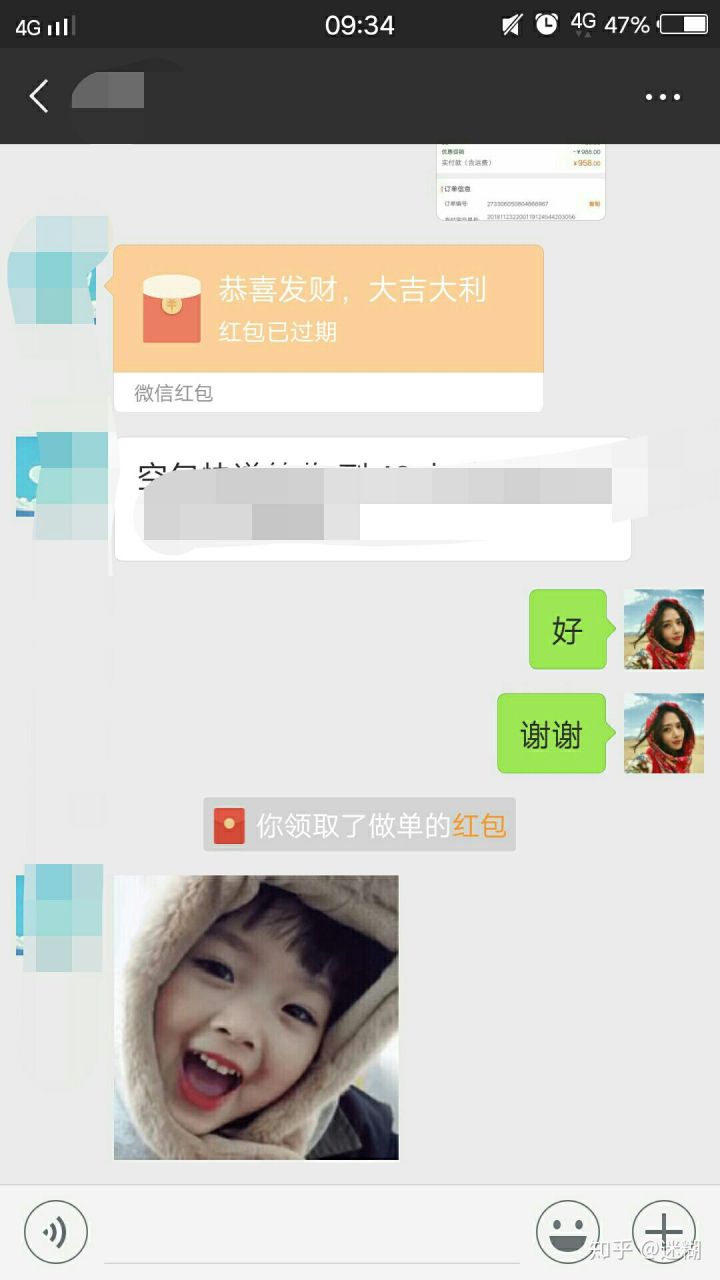Open the three-dot chat menu
720x1280 pixels.
pos(662,97)
